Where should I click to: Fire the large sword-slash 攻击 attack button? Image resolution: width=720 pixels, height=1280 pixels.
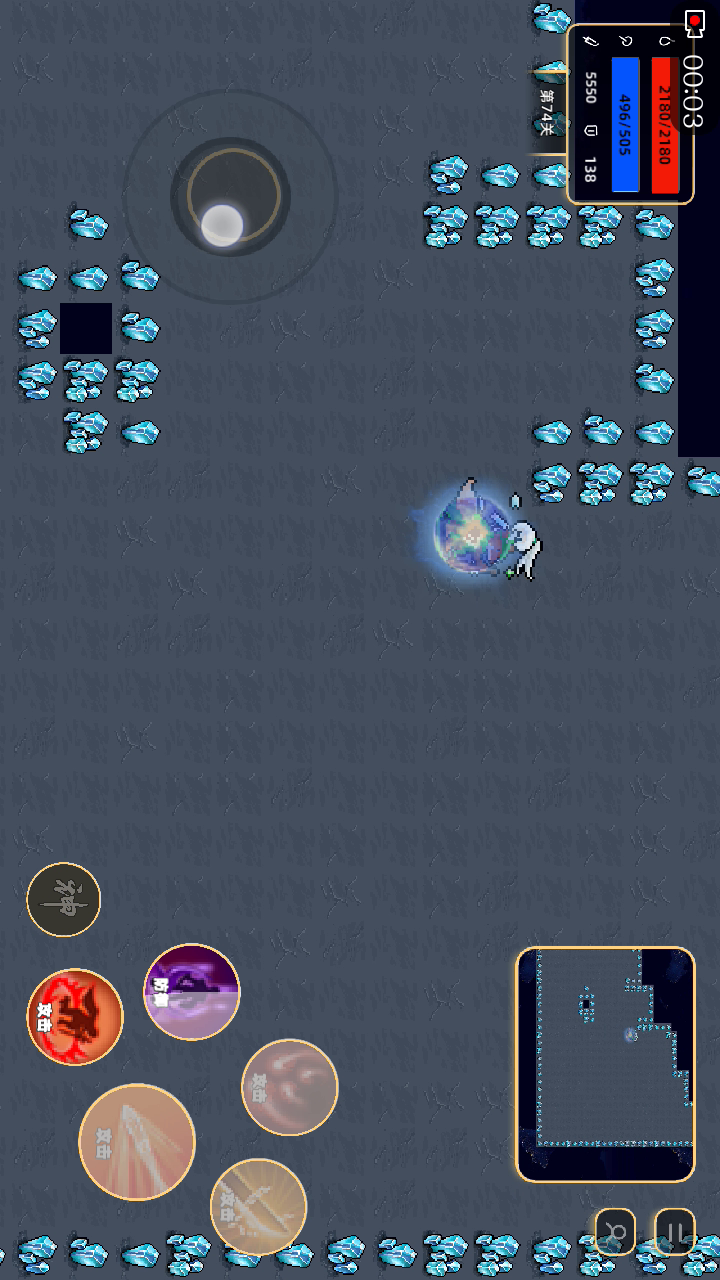tap(137, 1142)
